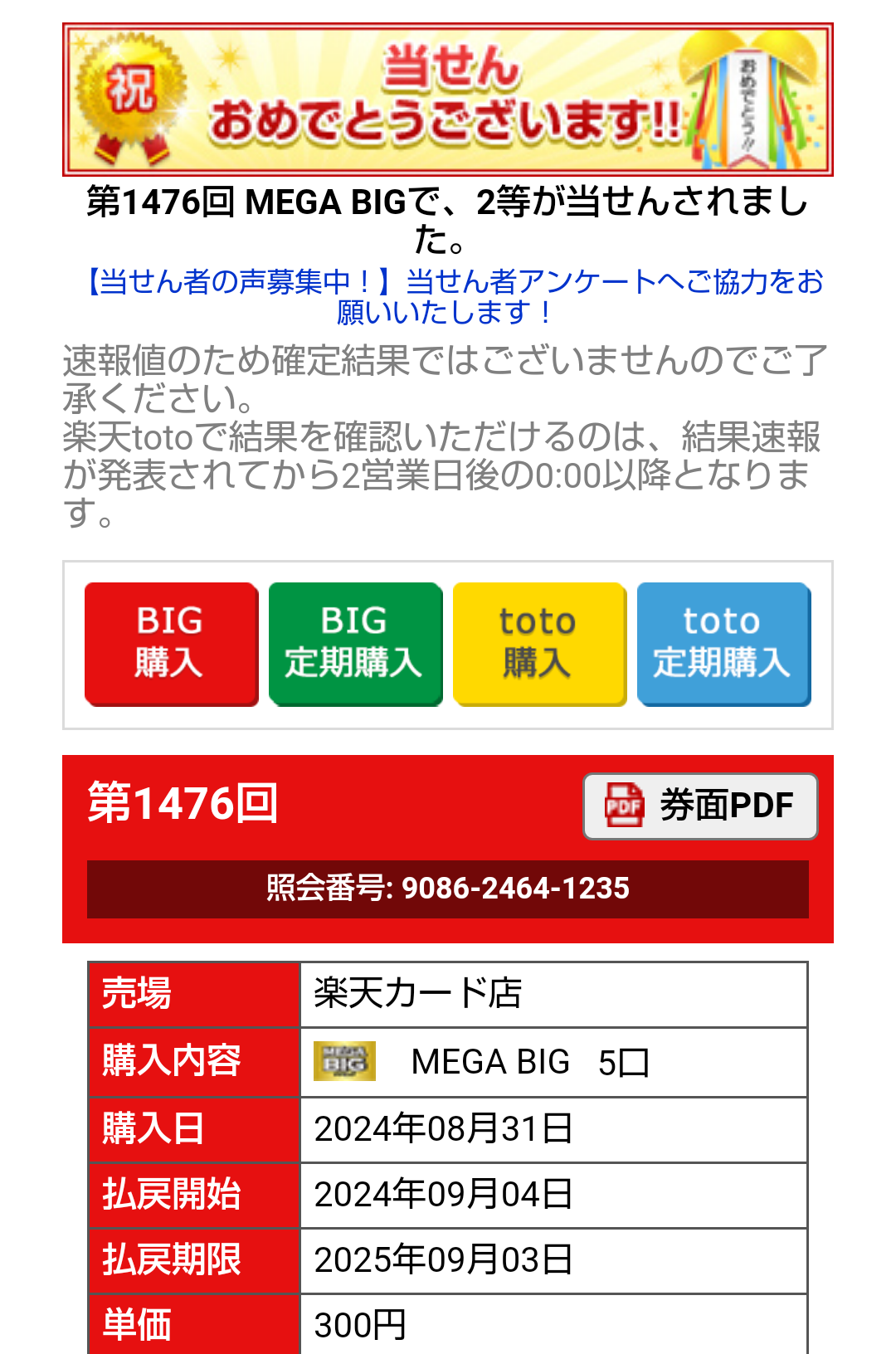
Task: Choose the yellow toto 購入 button
Action: [x=539, y=644]
